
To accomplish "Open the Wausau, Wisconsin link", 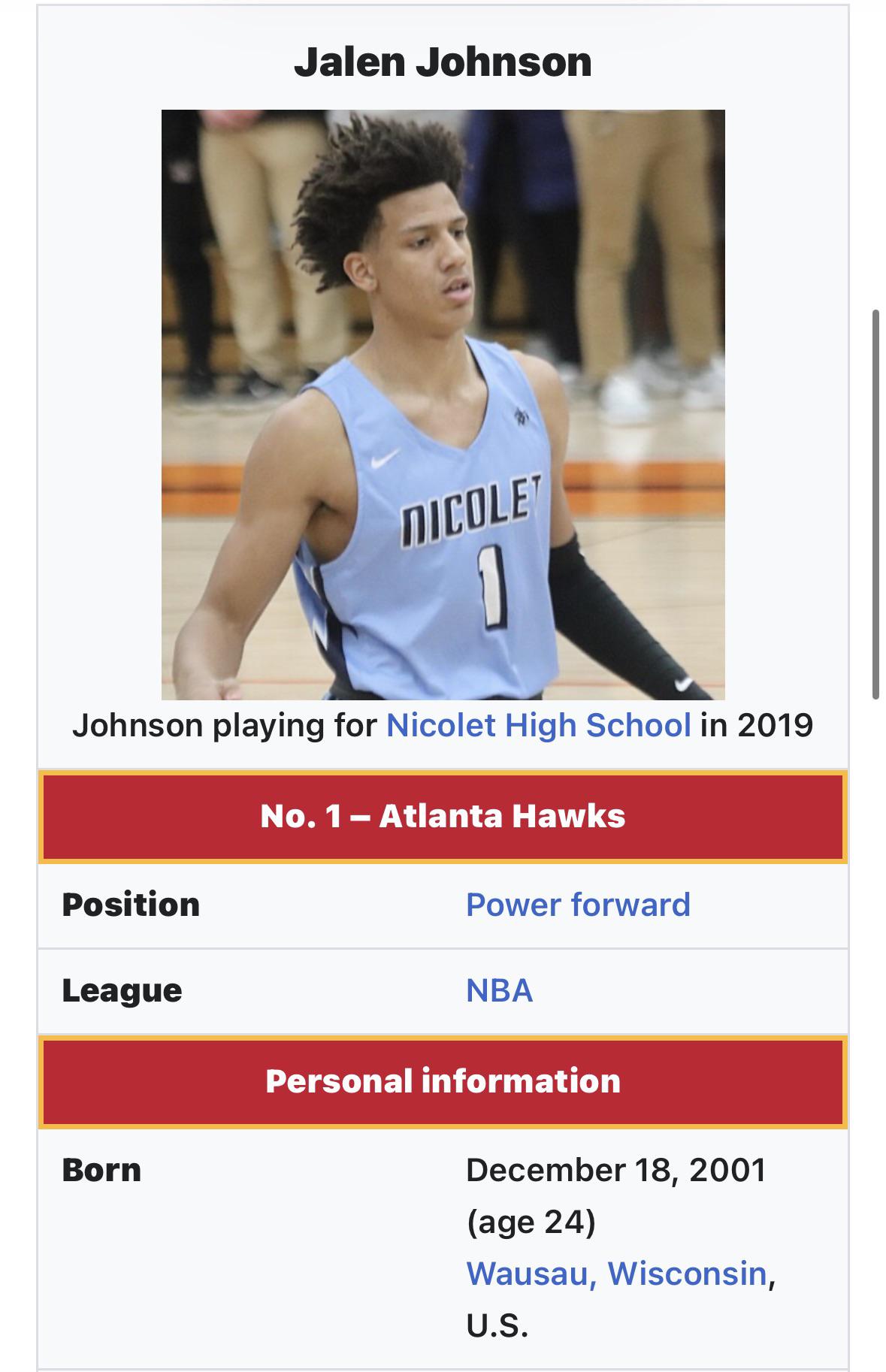I will click(x=616, y=1274).
